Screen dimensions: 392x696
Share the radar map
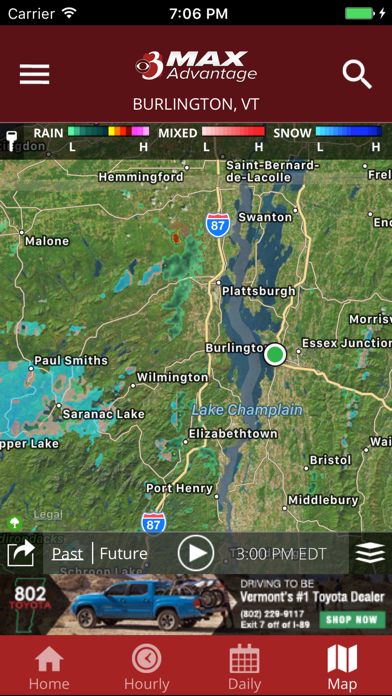(21, 553)
